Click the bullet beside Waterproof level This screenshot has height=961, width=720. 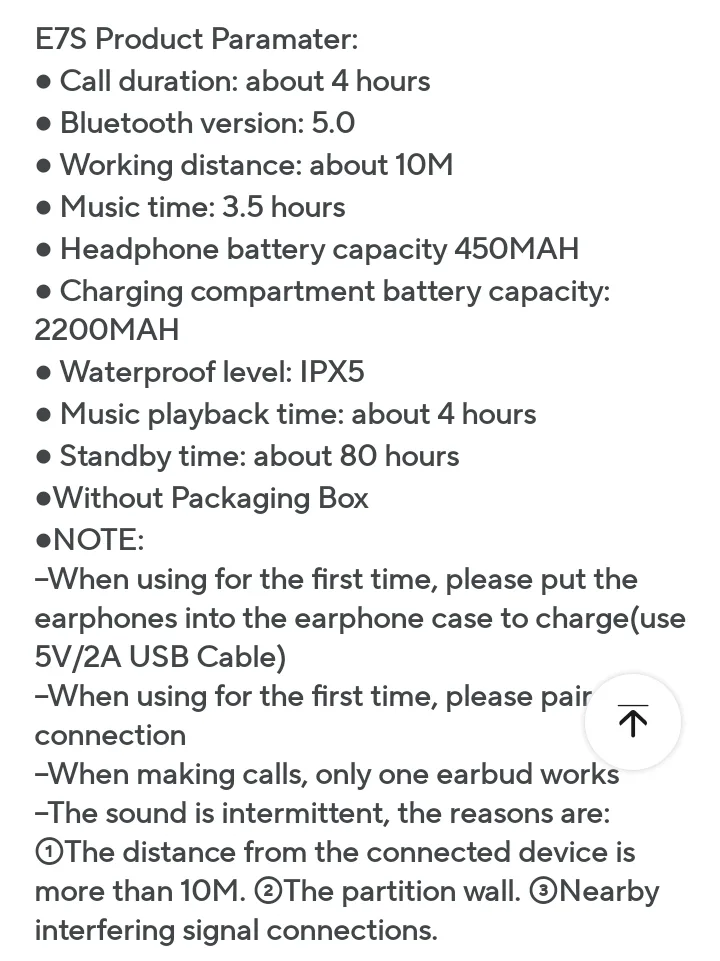coord(43,371)
